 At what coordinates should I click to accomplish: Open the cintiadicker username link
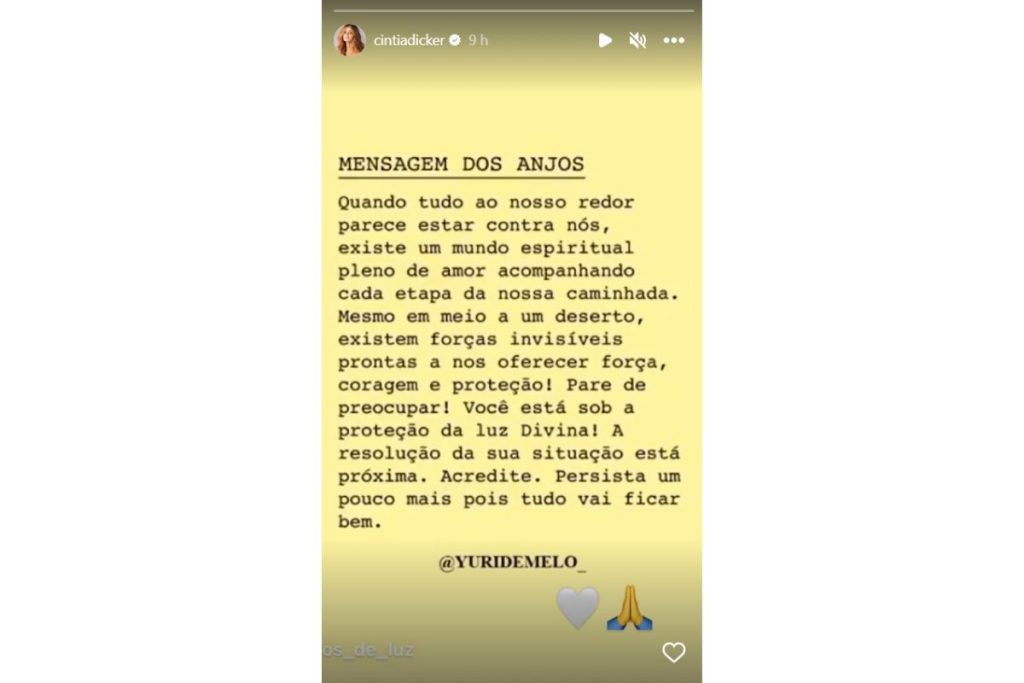click(x=409, y=40)
